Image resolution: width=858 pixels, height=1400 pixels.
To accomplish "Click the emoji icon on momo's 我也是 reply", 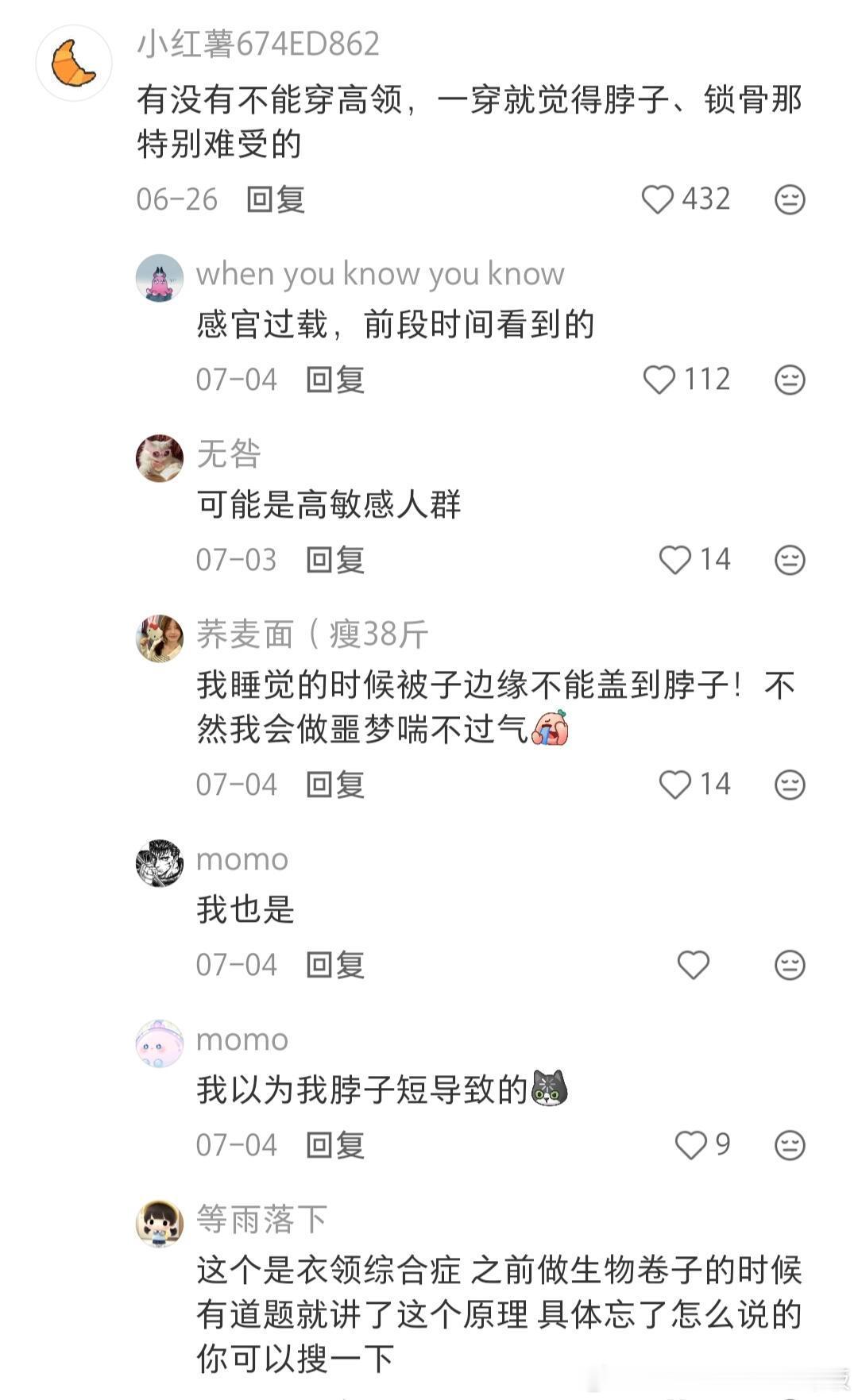I will point(789,966).
